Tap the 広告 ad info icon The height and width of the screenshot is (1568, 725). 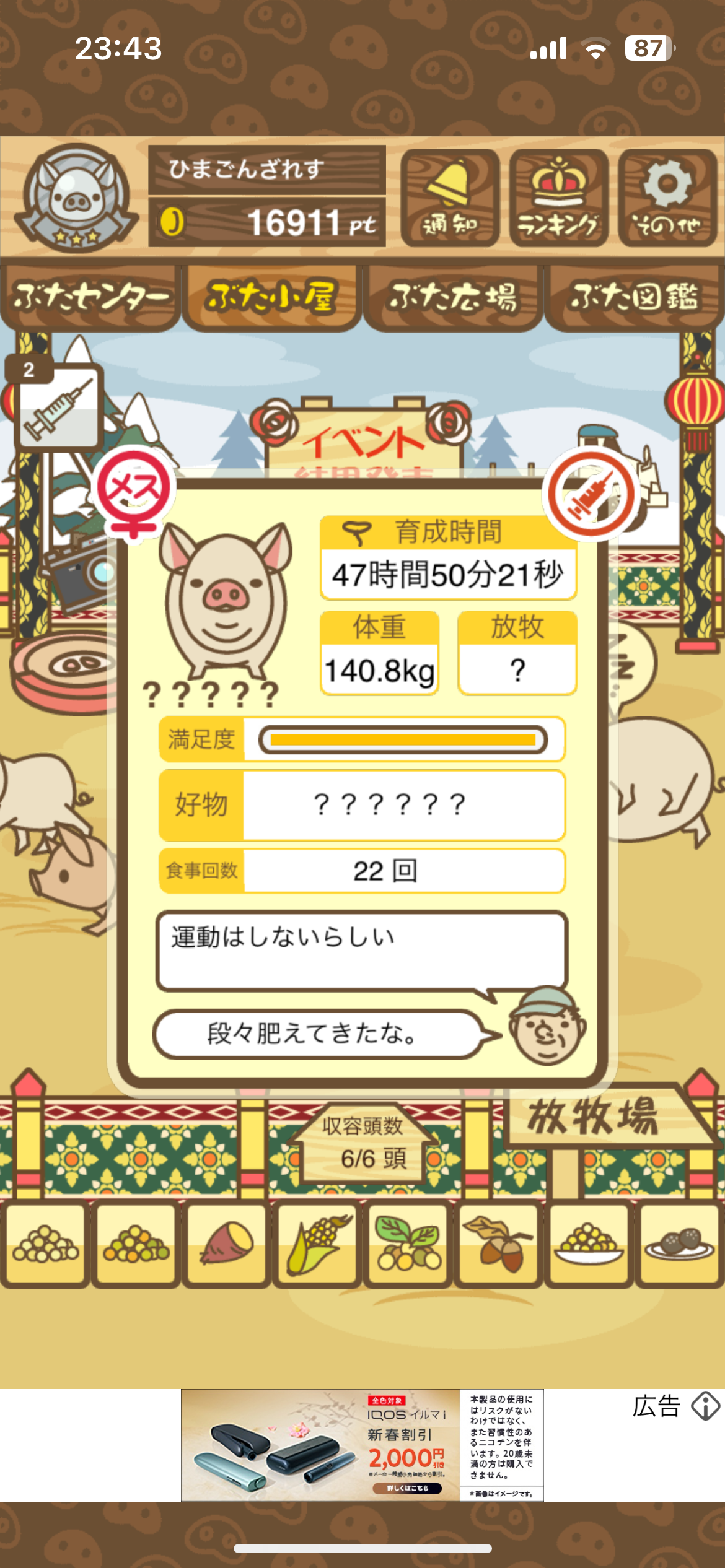click(x=705, y=1406)
